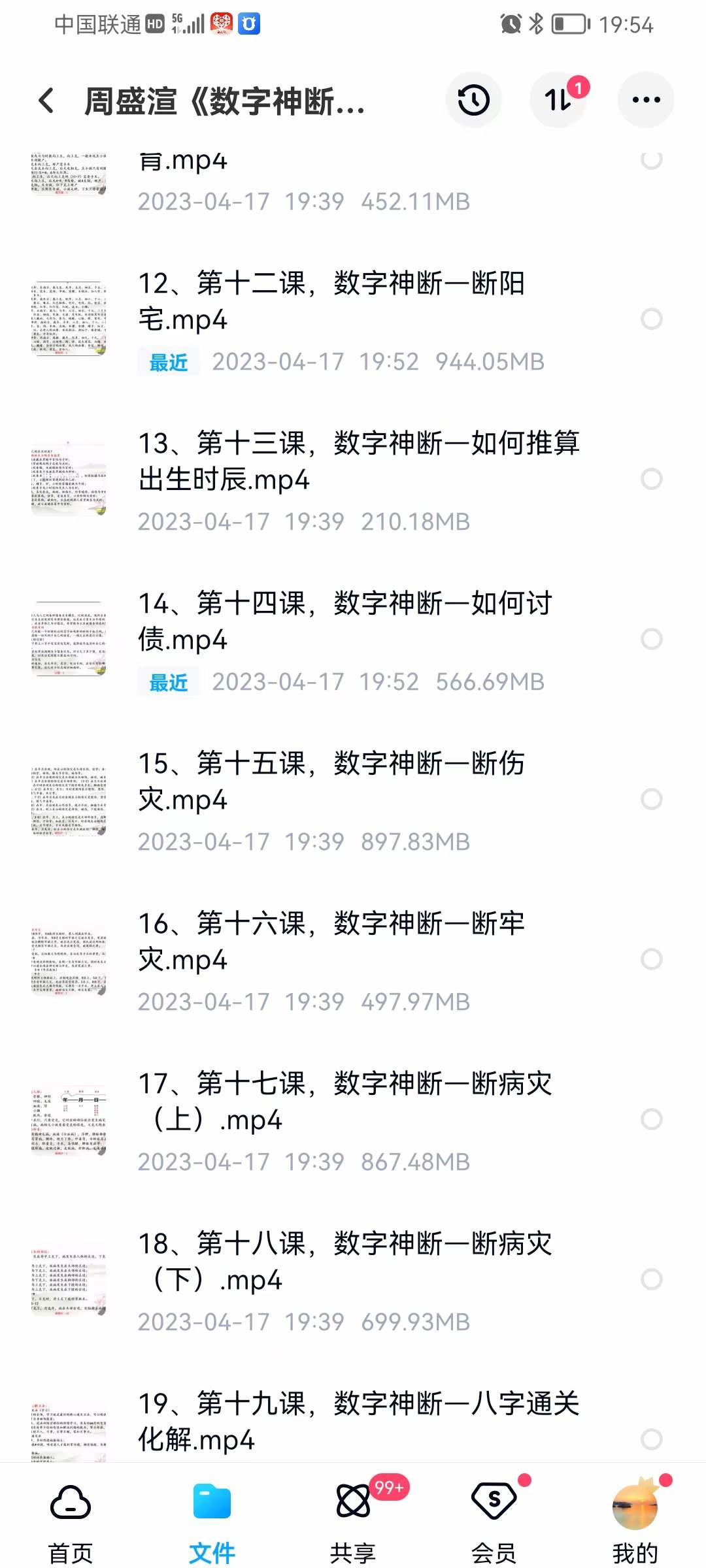Open the more options menu (three dots)
The image size is (706, 1568).
tap(645, 99)
